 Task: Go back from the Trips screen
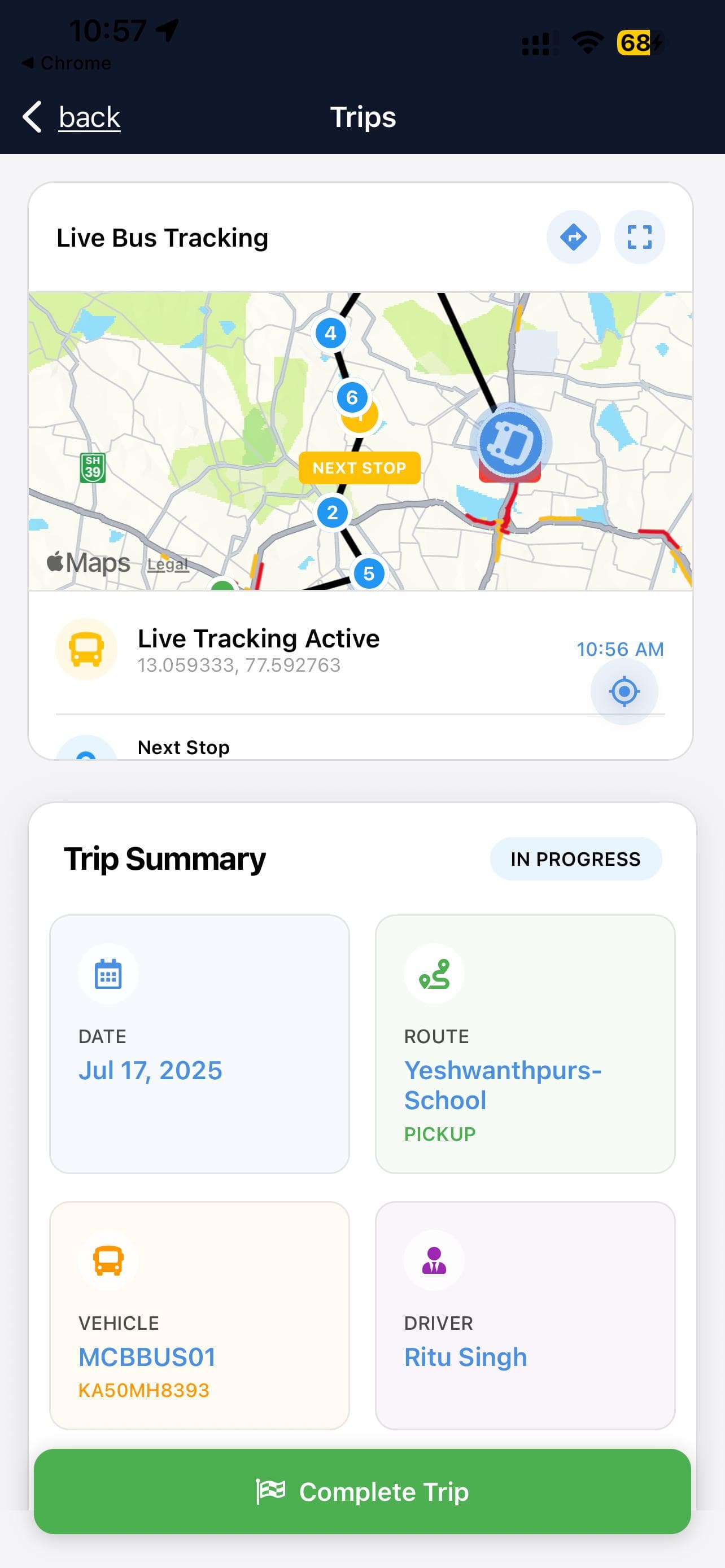[x=73, y=117]
